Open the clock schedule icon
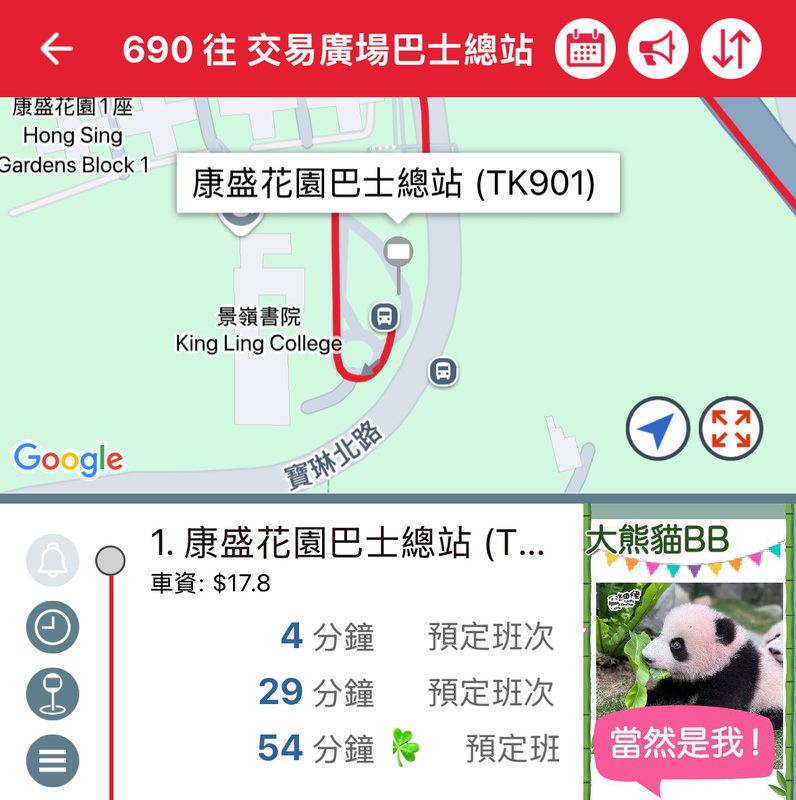Screen dimensions: 796x800 coord(52,627)
